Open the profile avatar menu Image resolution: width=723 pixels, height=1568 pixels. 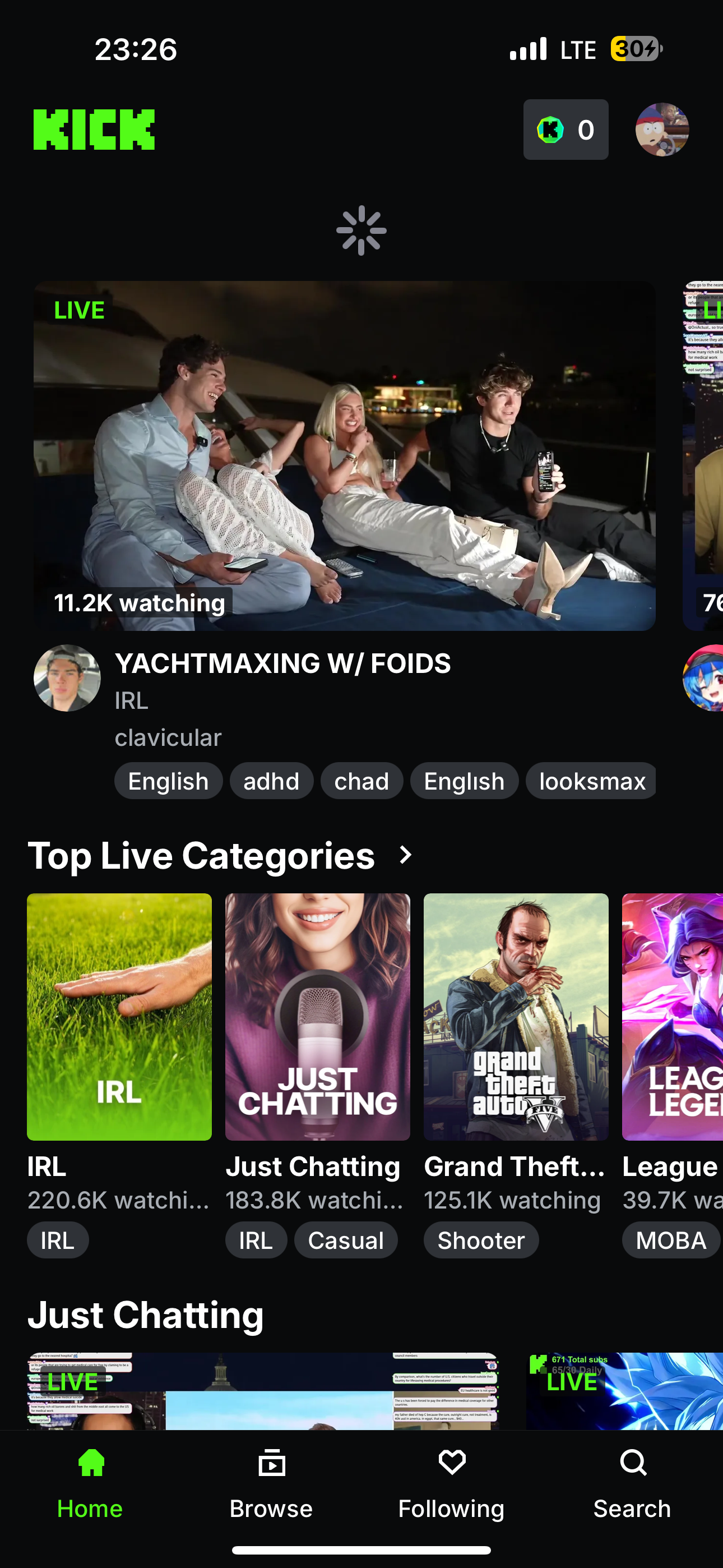pos(661,130)
